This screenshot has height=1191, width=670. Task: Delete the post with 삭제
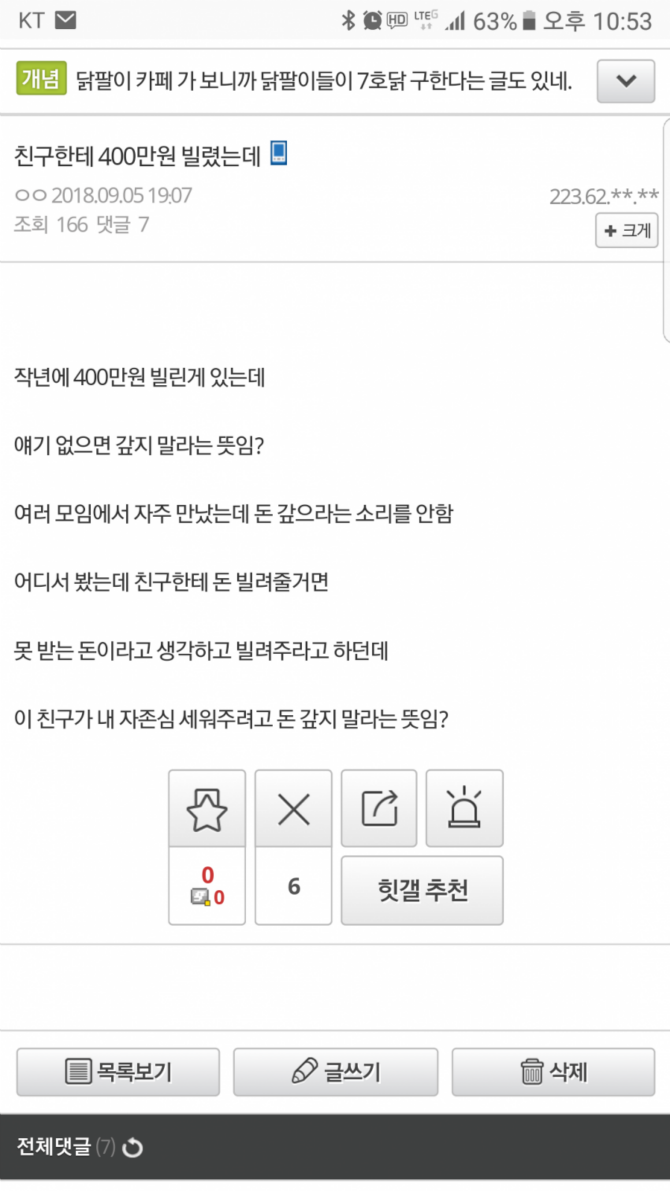click(554, 1072)
